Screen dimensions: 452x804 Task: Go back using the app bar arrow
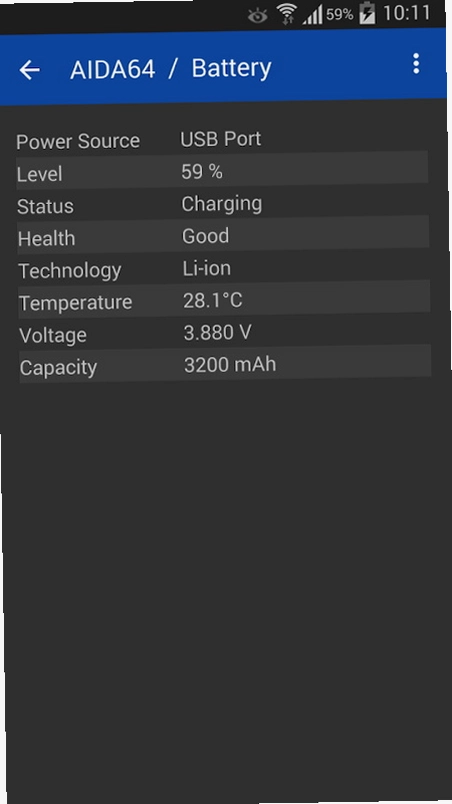[30, 70]
